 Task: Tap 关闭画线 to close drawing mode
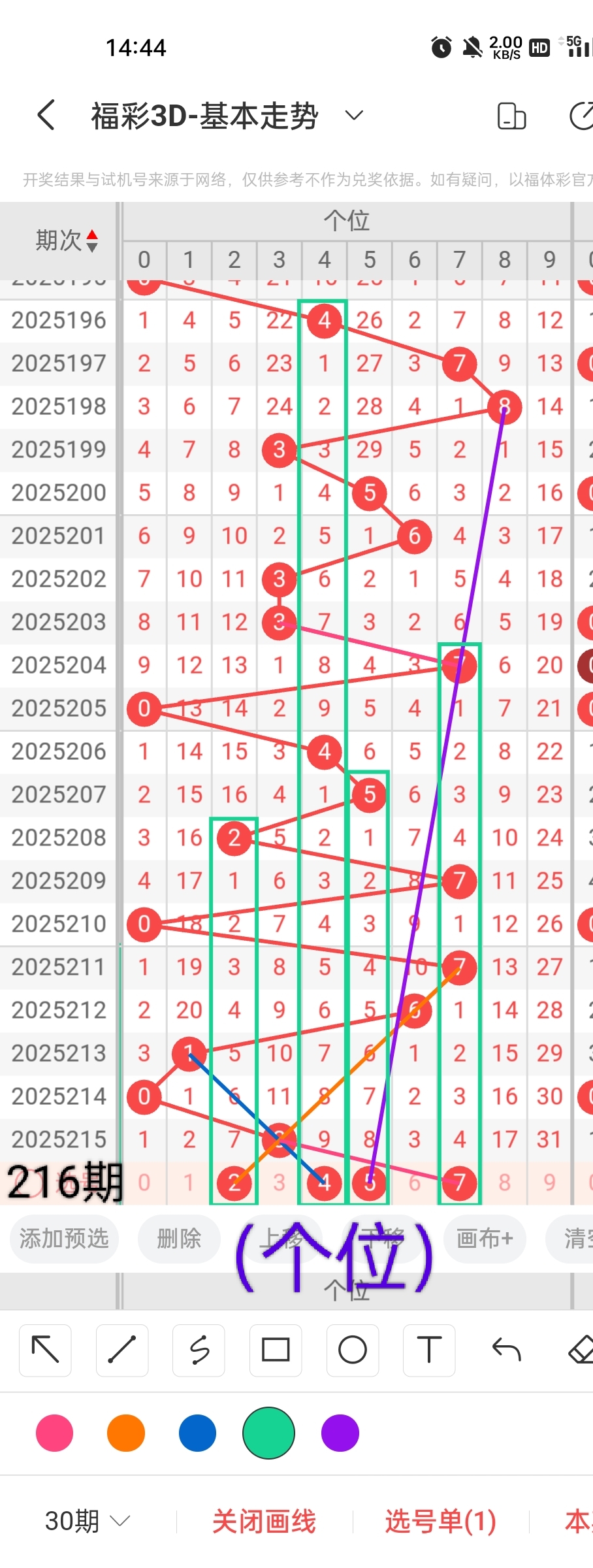tap(264, 1521)
